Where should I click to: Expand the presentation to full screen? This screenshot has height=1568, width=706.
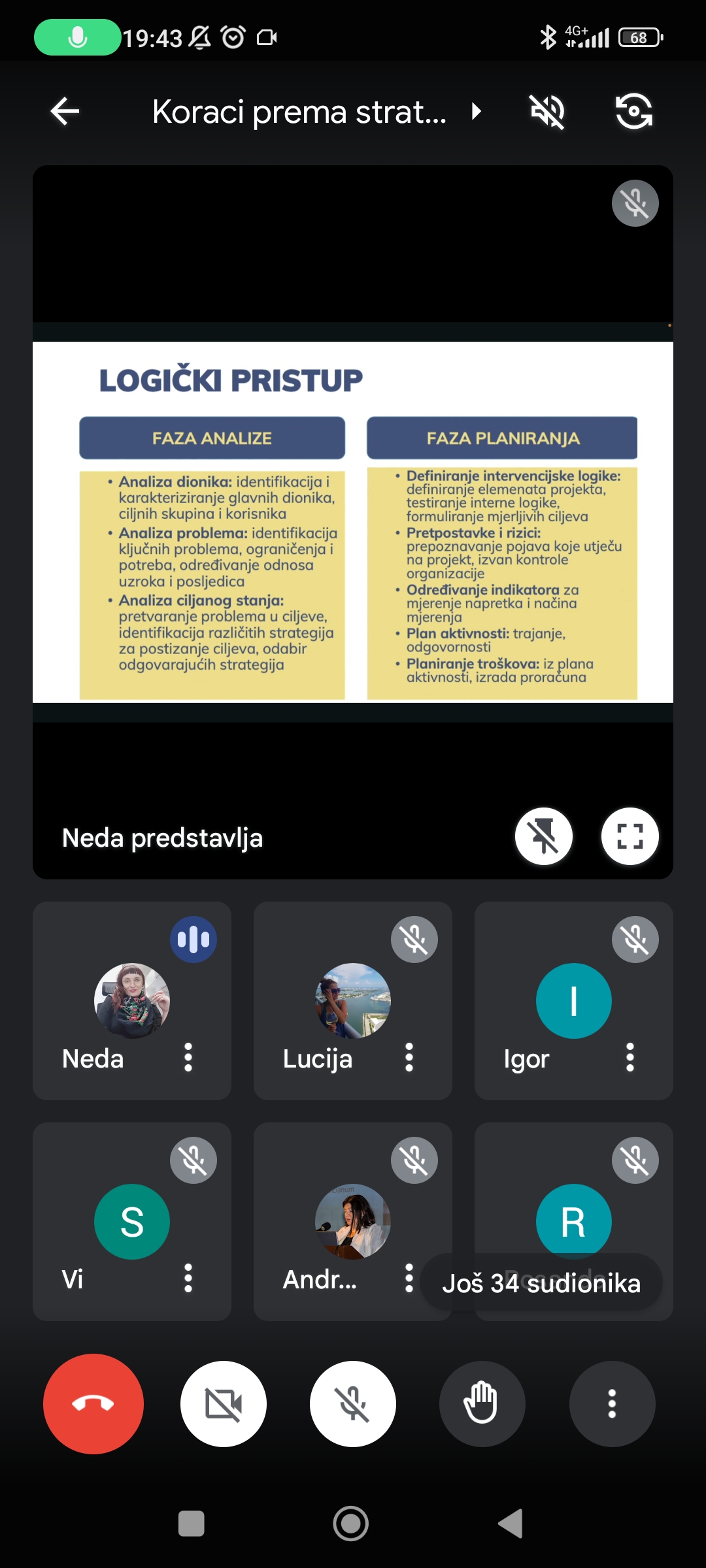(630, 836)
